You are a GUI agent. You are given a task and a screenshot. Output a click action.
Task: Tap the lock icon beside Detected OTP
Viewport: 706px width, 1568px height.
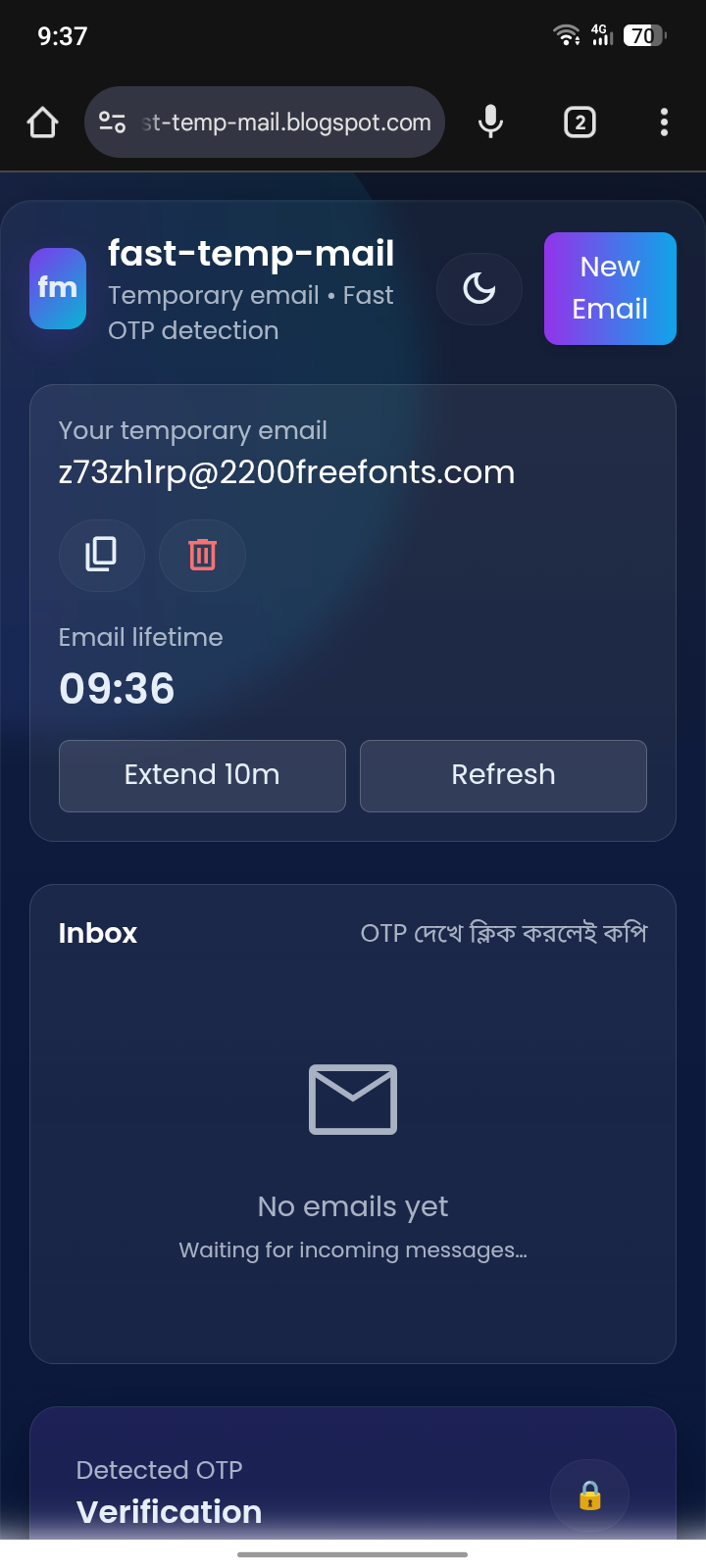pyautogui.click(x=589, y=1495)
